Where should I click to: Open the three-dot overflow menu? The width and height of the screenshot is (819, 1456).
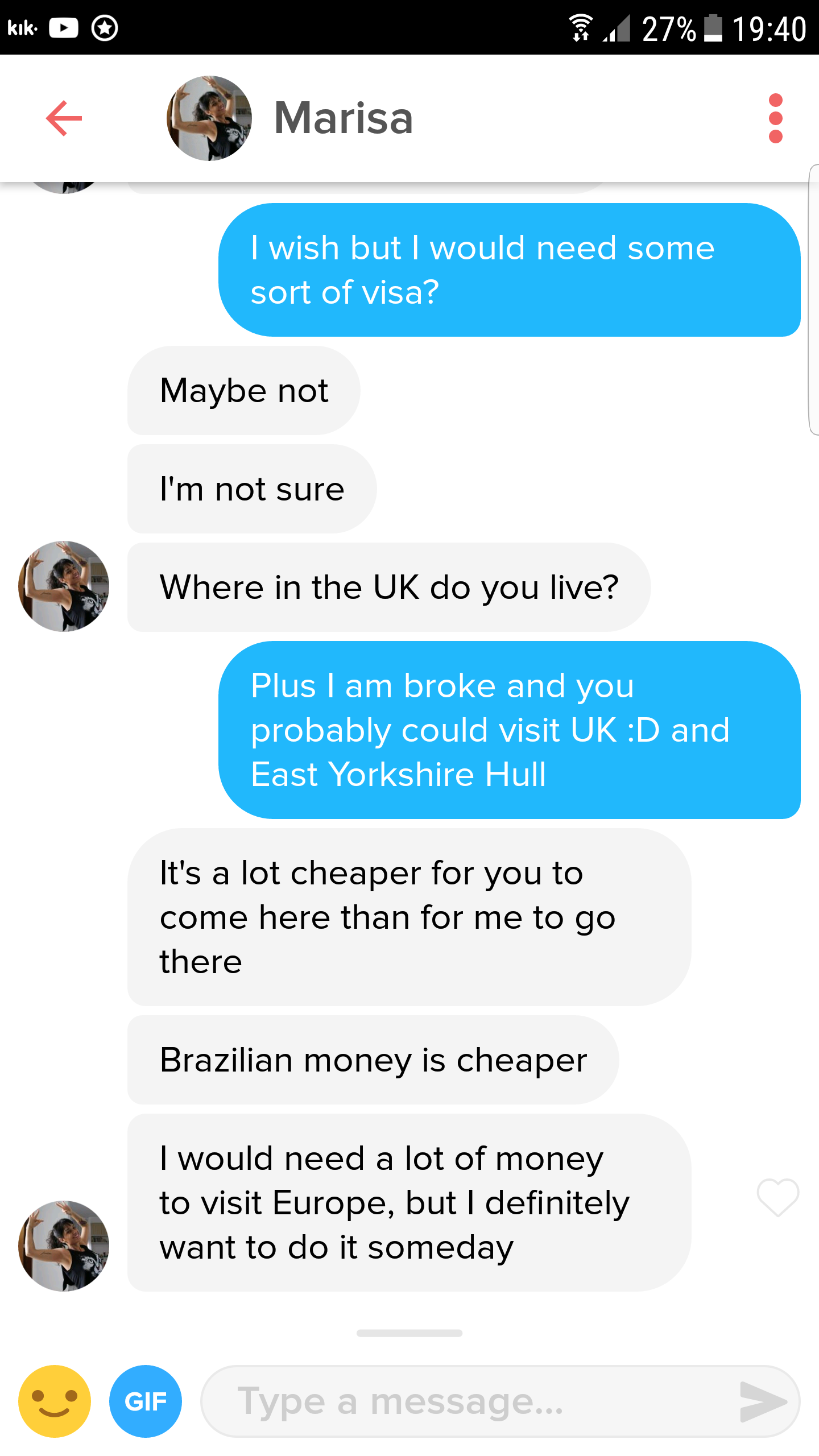tap(775, 118)
